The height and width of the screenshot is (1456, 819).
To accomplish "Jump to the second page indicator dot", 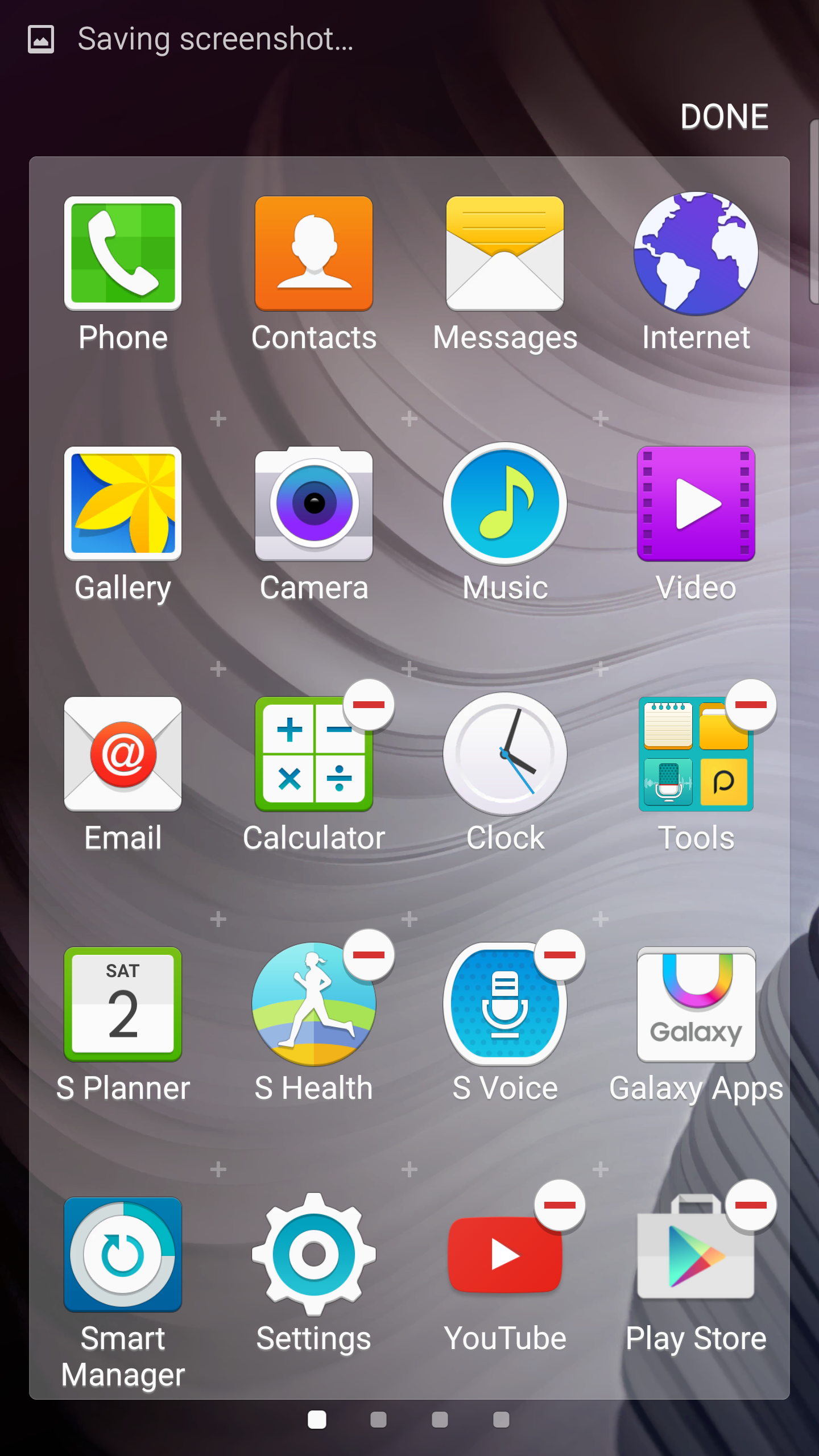I will 378,1420.
